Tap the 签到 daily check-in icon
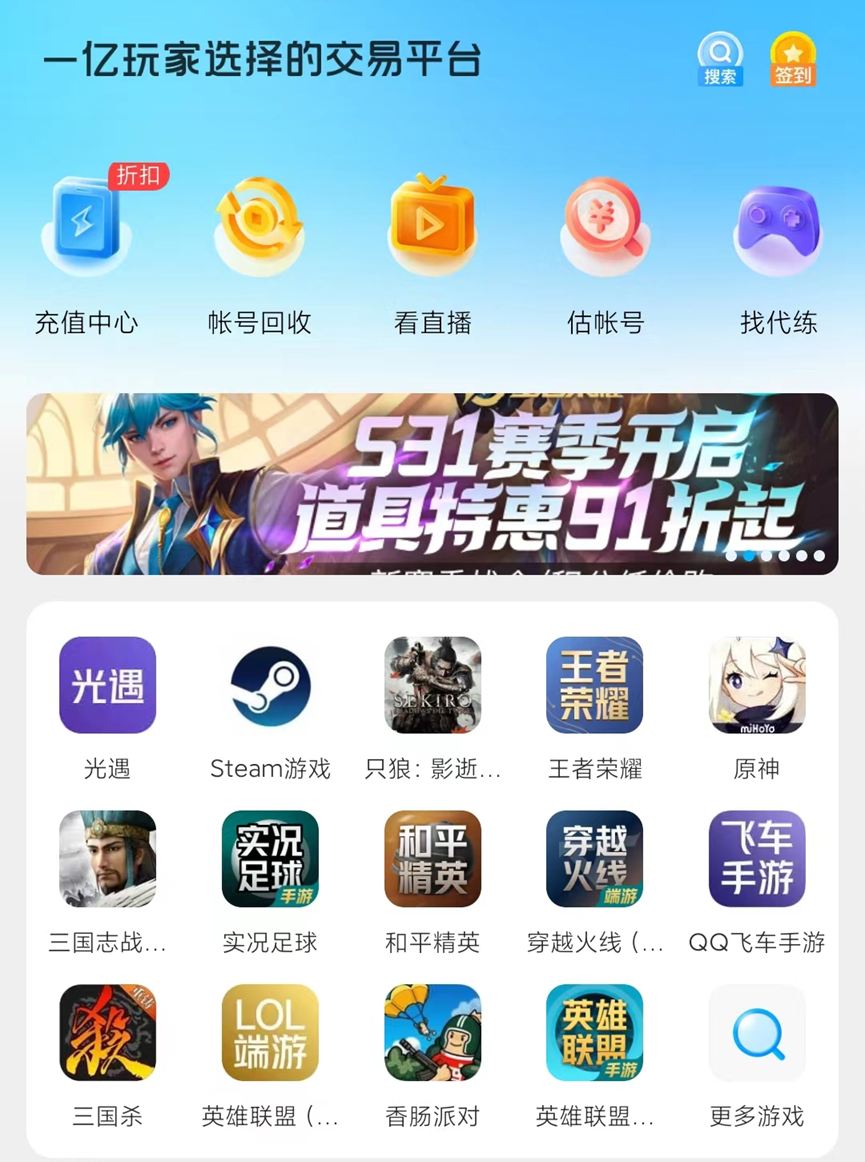This screenshot has height=1162, width=865. 793,59
